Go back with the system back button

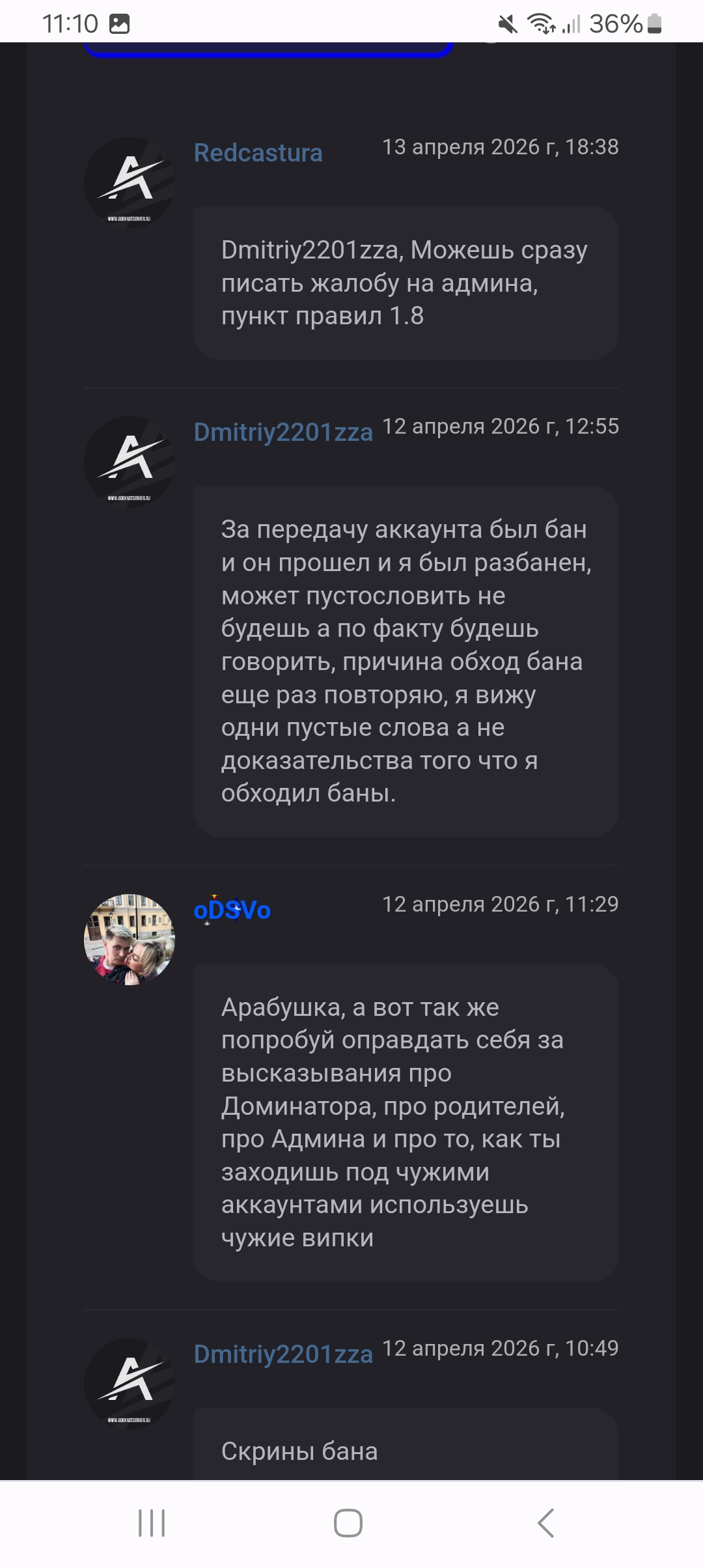point(545,1523)
